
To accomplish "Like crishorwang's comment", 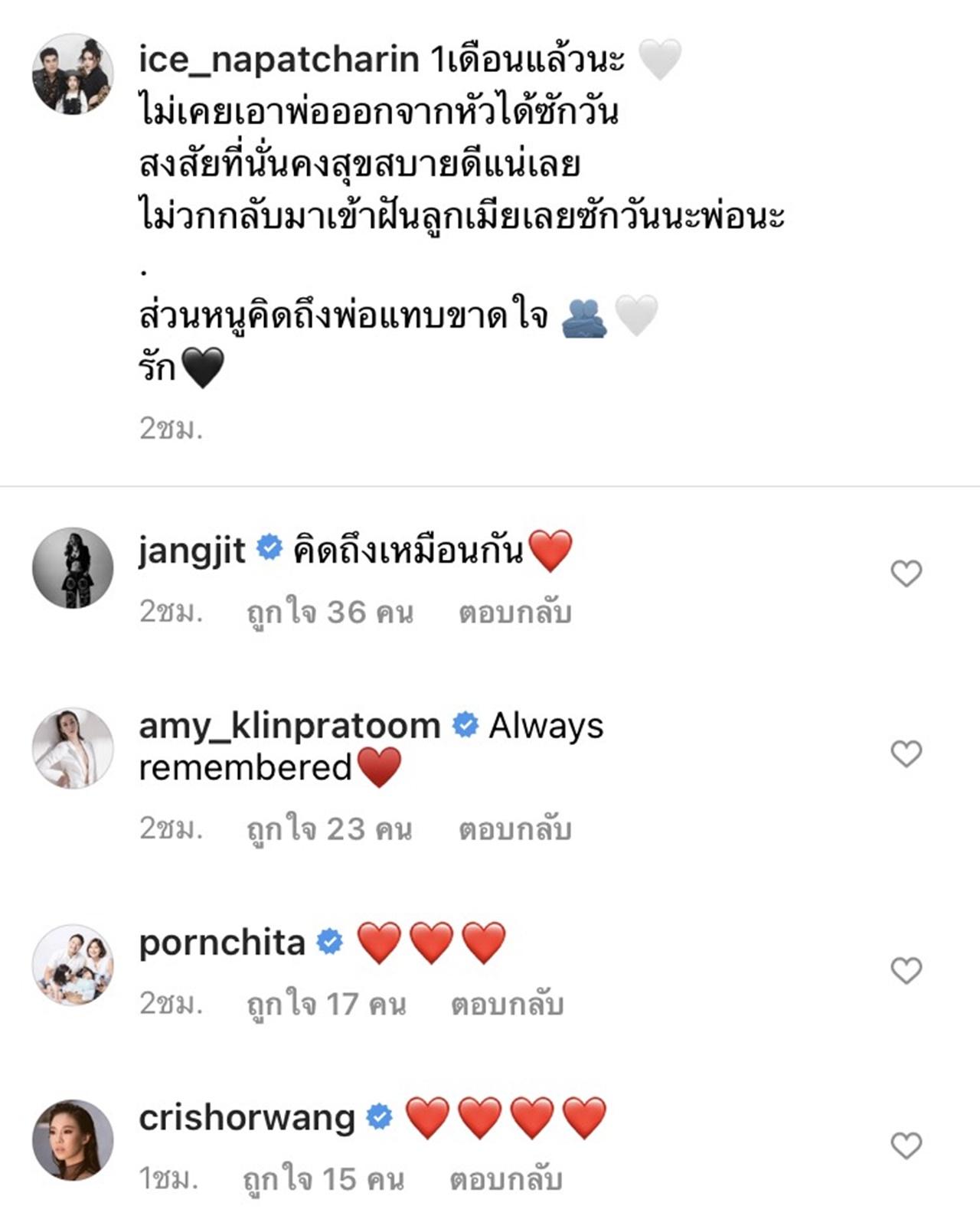I will pyautogui.click(x=906, y=1145).
